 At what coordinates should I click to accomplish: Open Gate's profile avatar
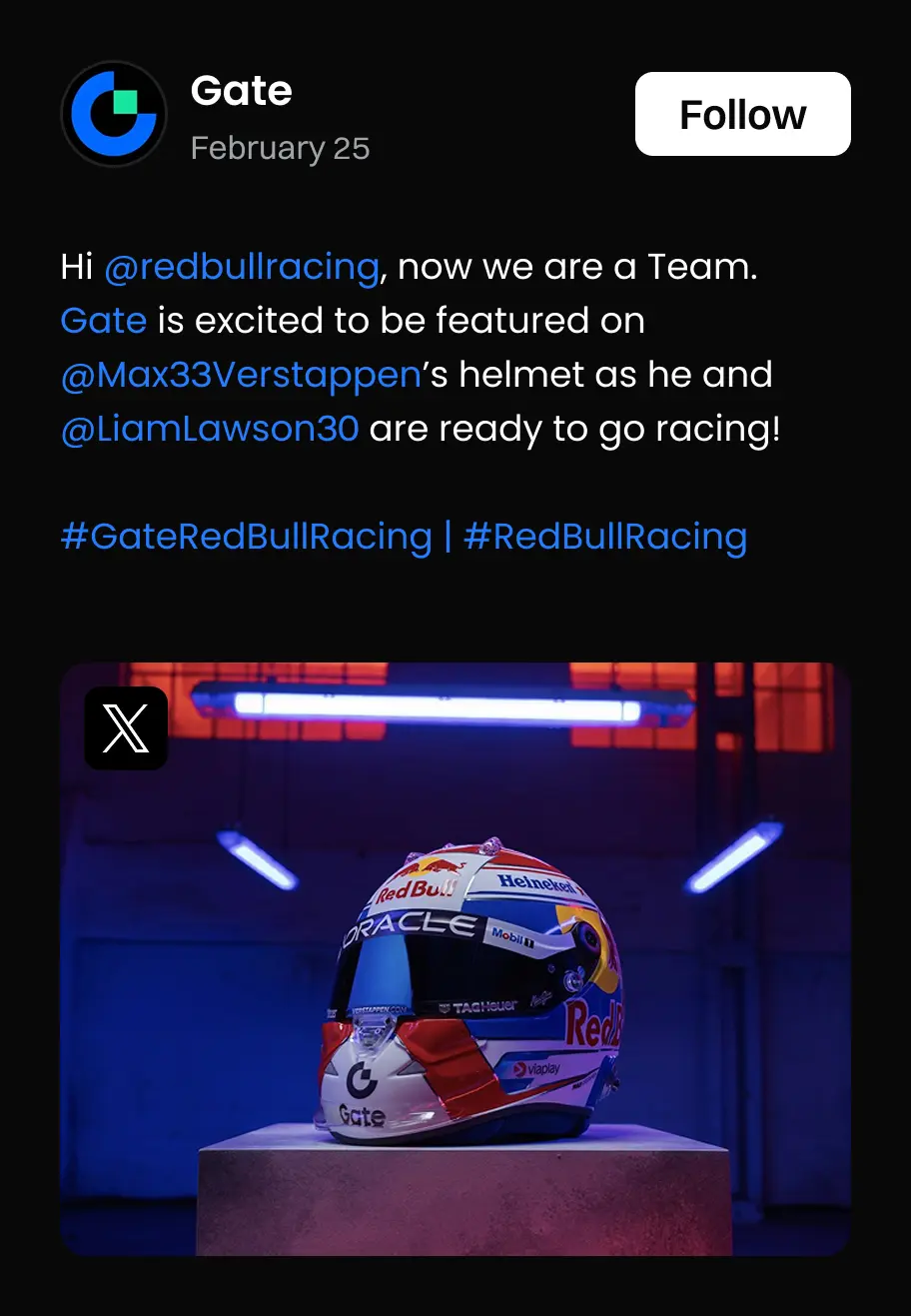point(114,114)
